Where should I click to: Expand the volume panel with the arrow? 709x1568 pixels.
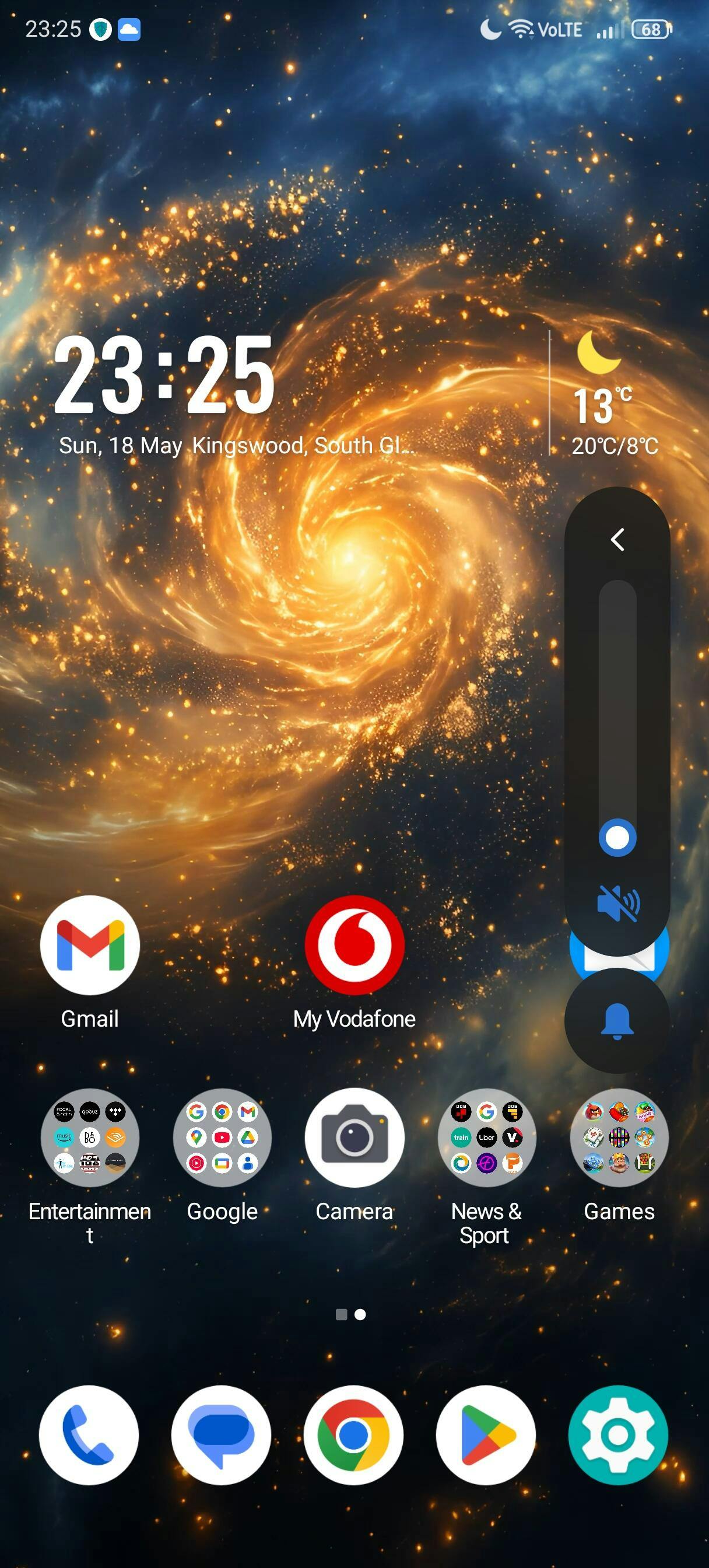[617, 540]
